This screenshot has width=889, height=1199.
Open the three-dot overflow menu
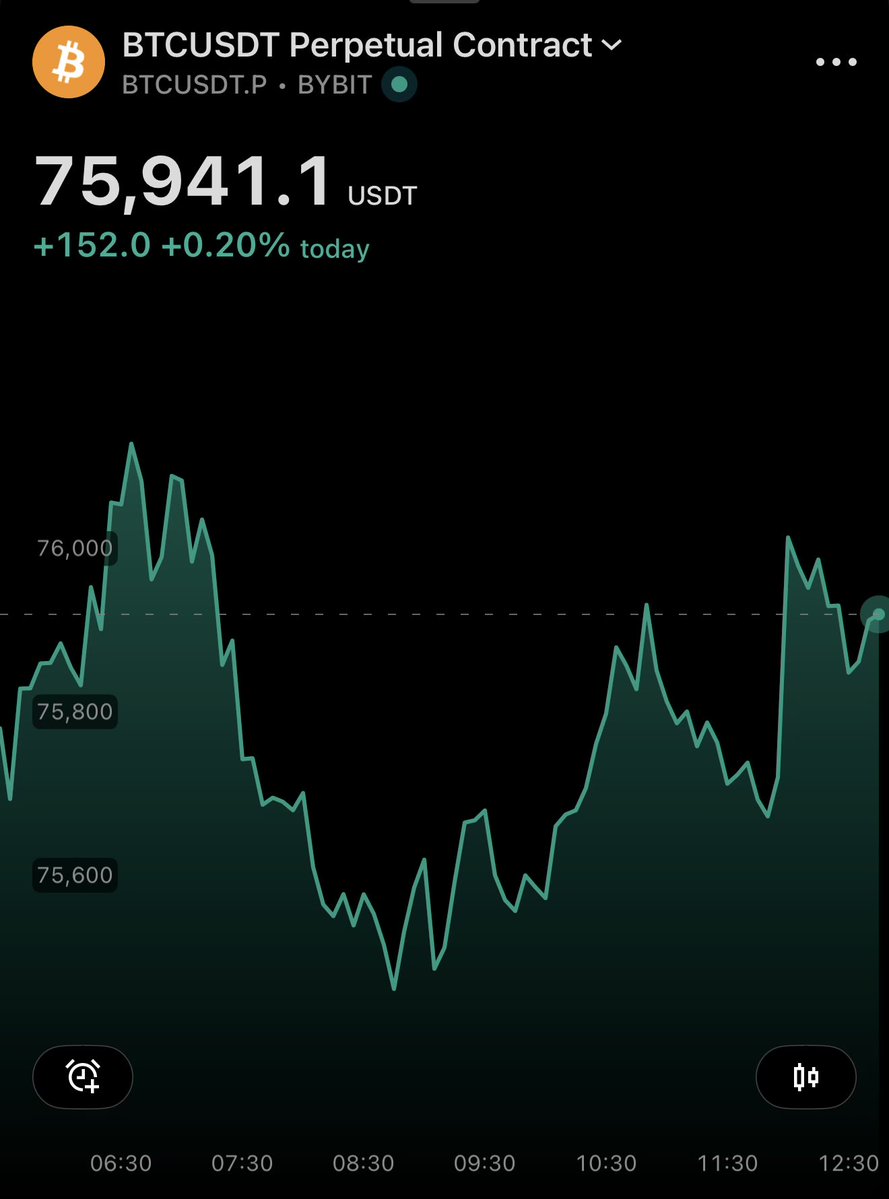[836, 62]
